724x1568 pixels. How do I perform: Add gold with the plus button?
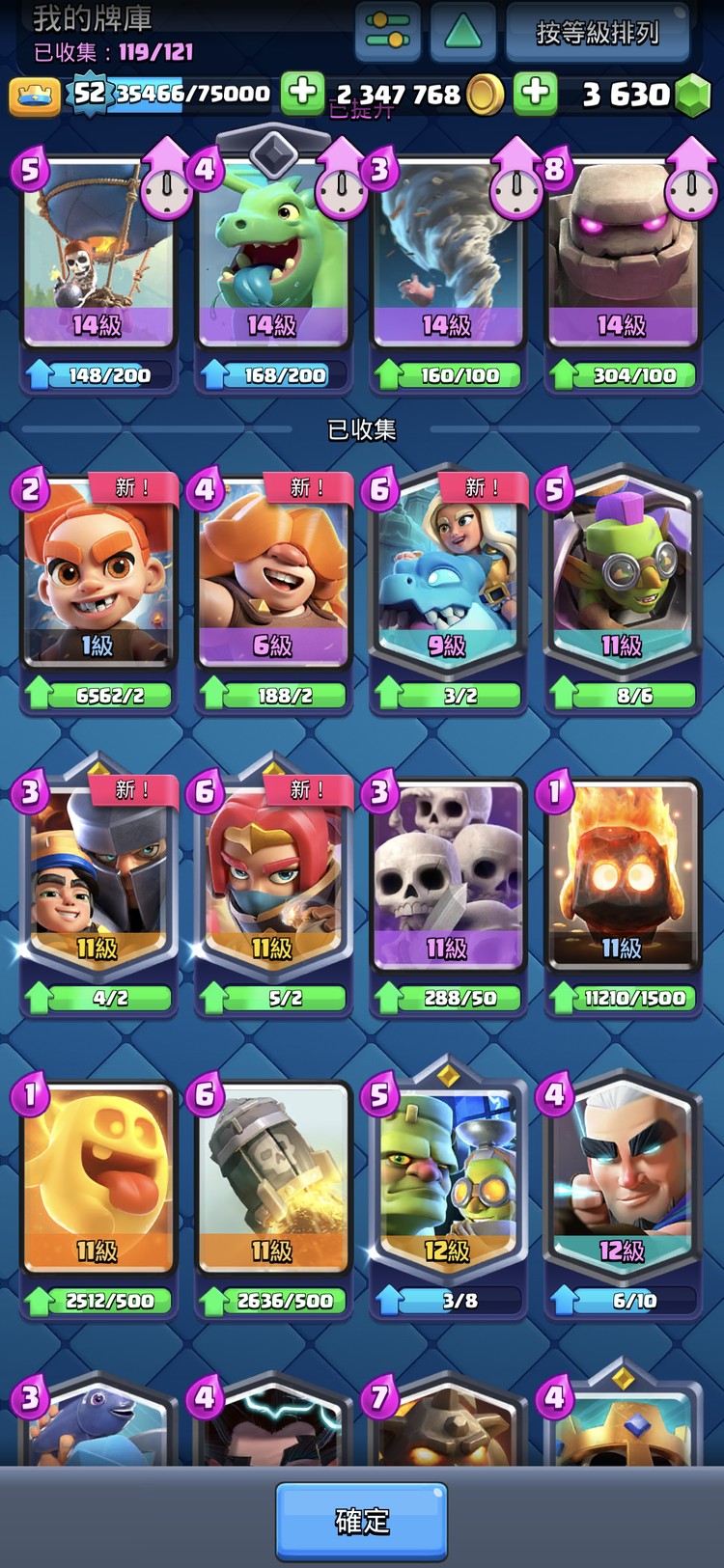coord(302,94)
